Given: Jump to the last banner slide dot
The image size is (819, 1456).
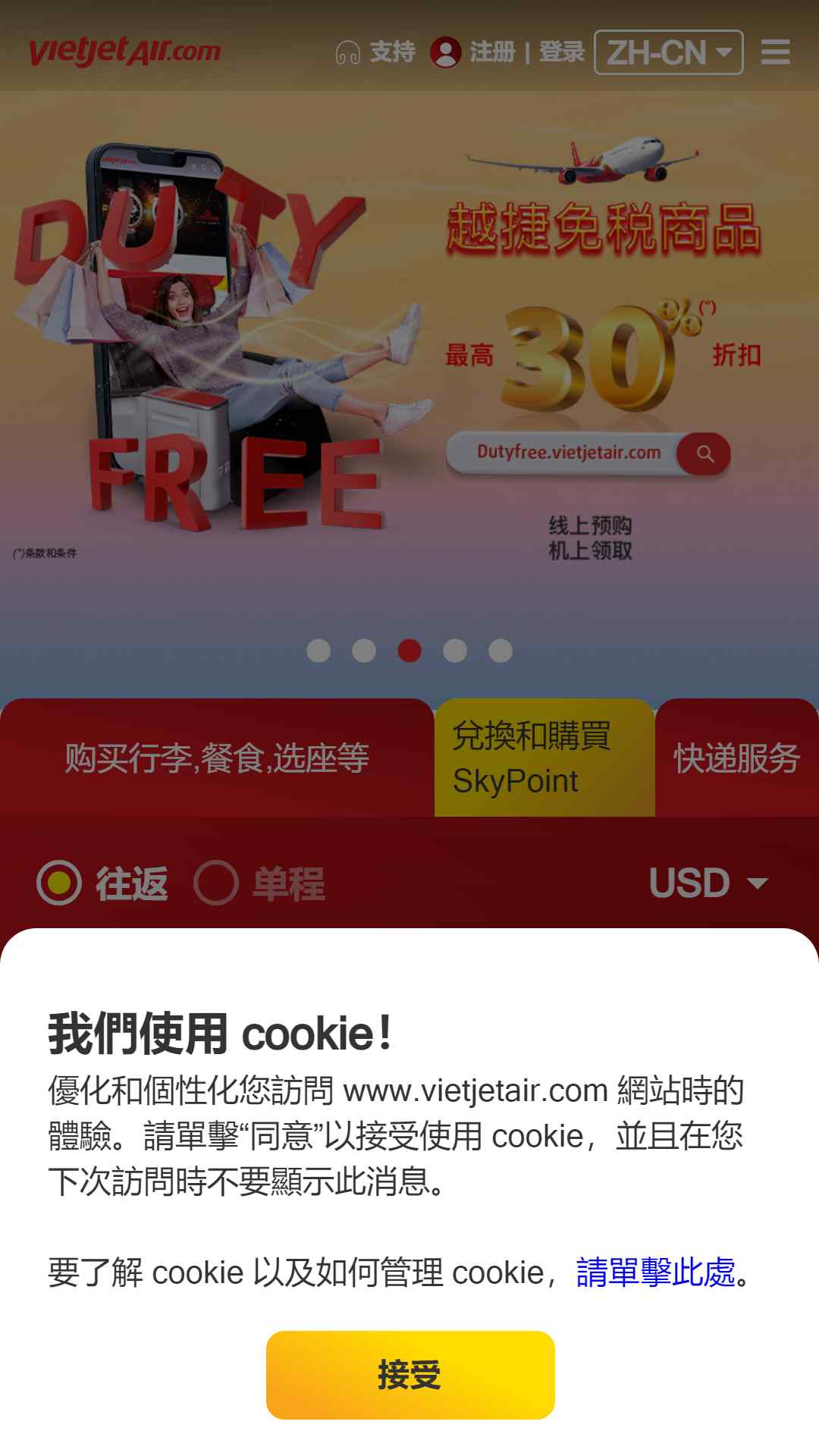Looking at the screenshot, I should click(500, 651).
